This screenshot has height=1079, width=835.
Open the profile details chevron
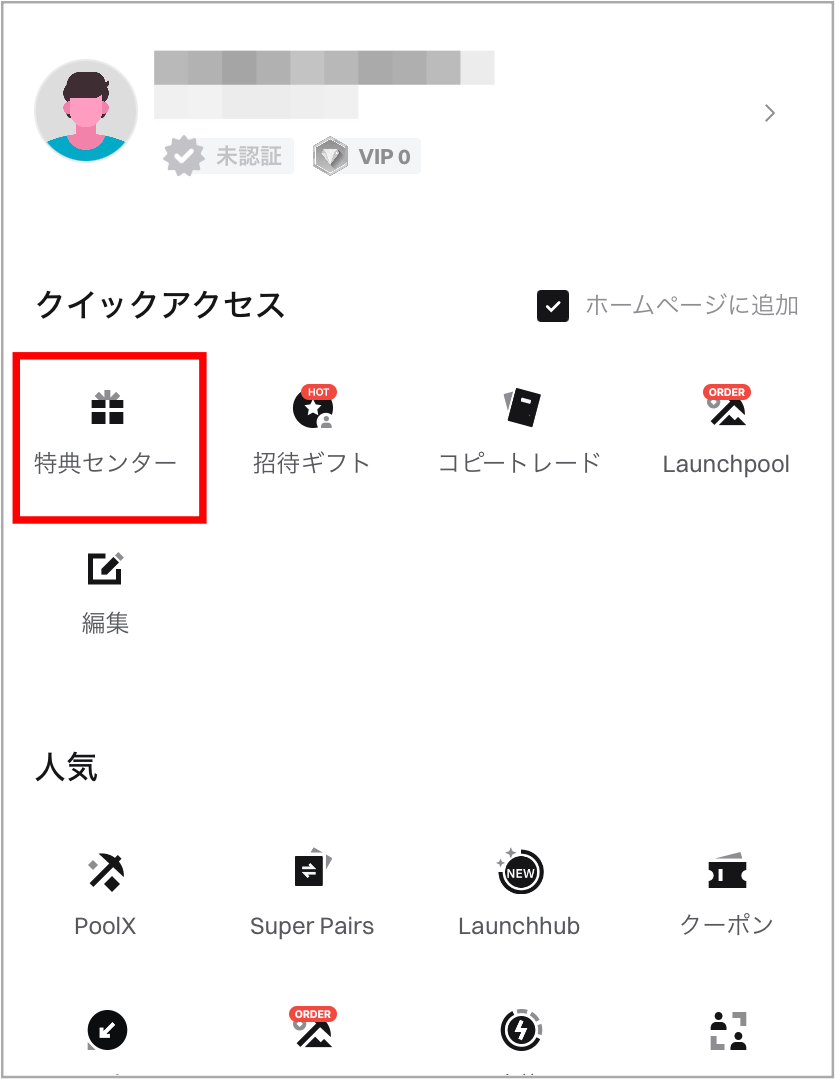(769, 113)
